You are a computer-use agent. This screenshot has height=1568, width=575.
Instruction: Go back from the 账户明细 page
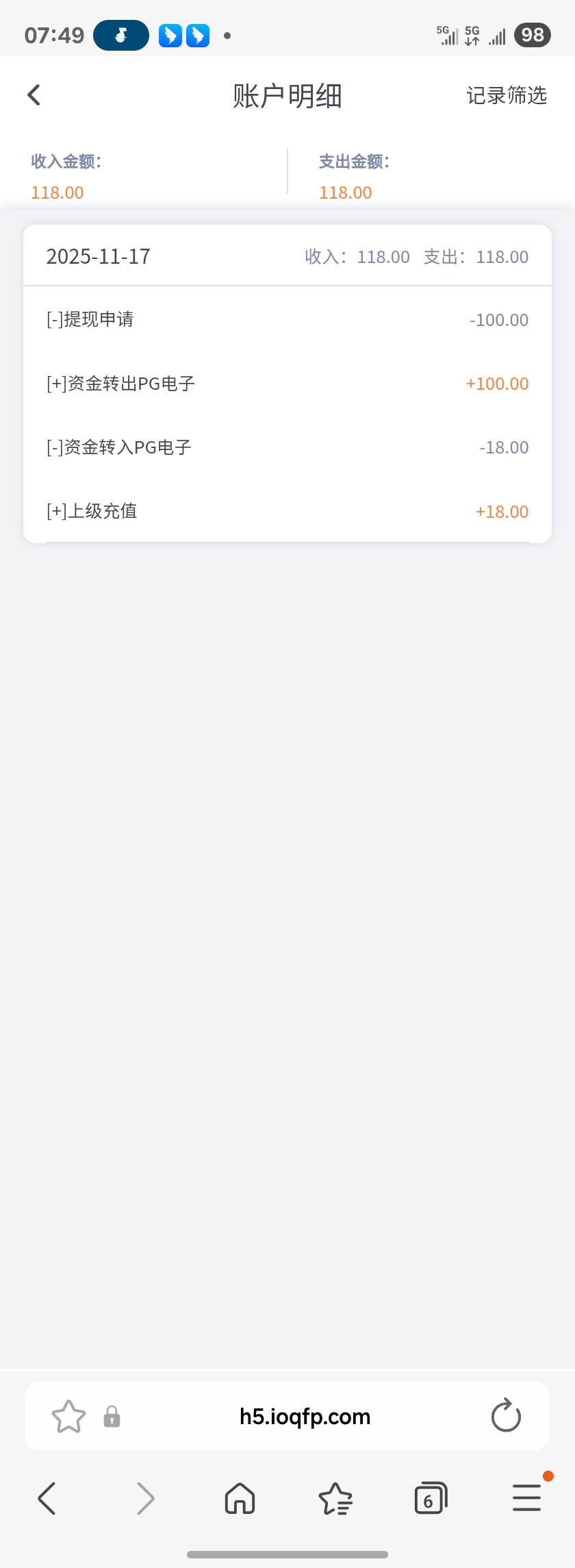(x=34, y=95)
